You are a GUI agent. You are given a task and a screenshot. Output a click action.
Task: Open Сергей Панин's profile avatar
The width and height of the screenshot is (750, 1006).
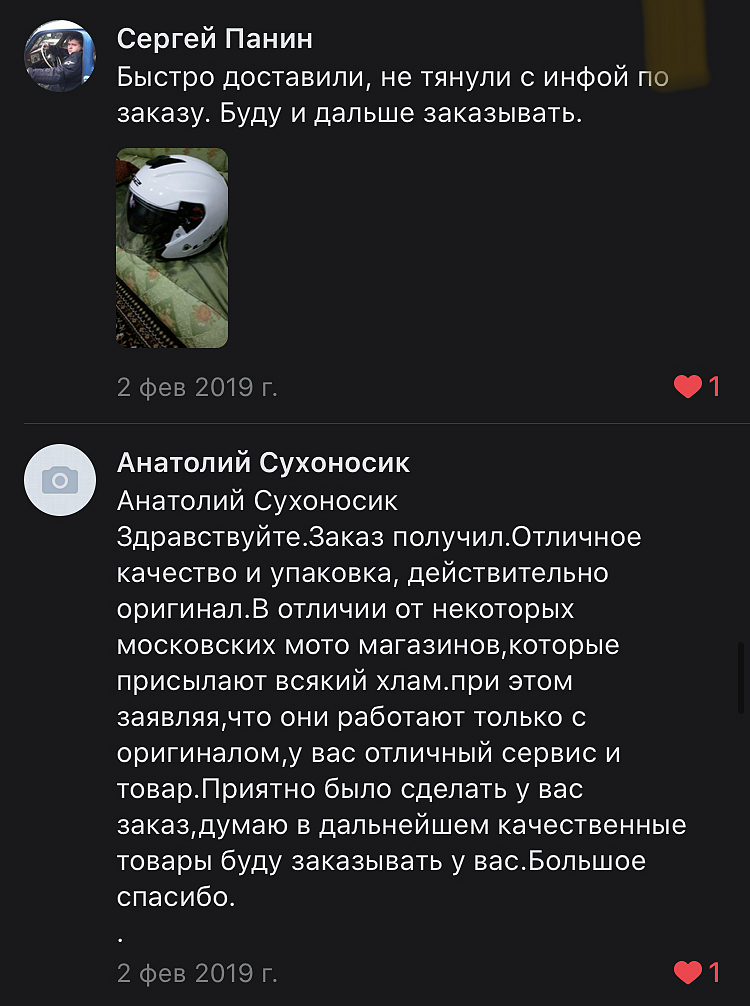pyautogui.click(x=59, y=56)
